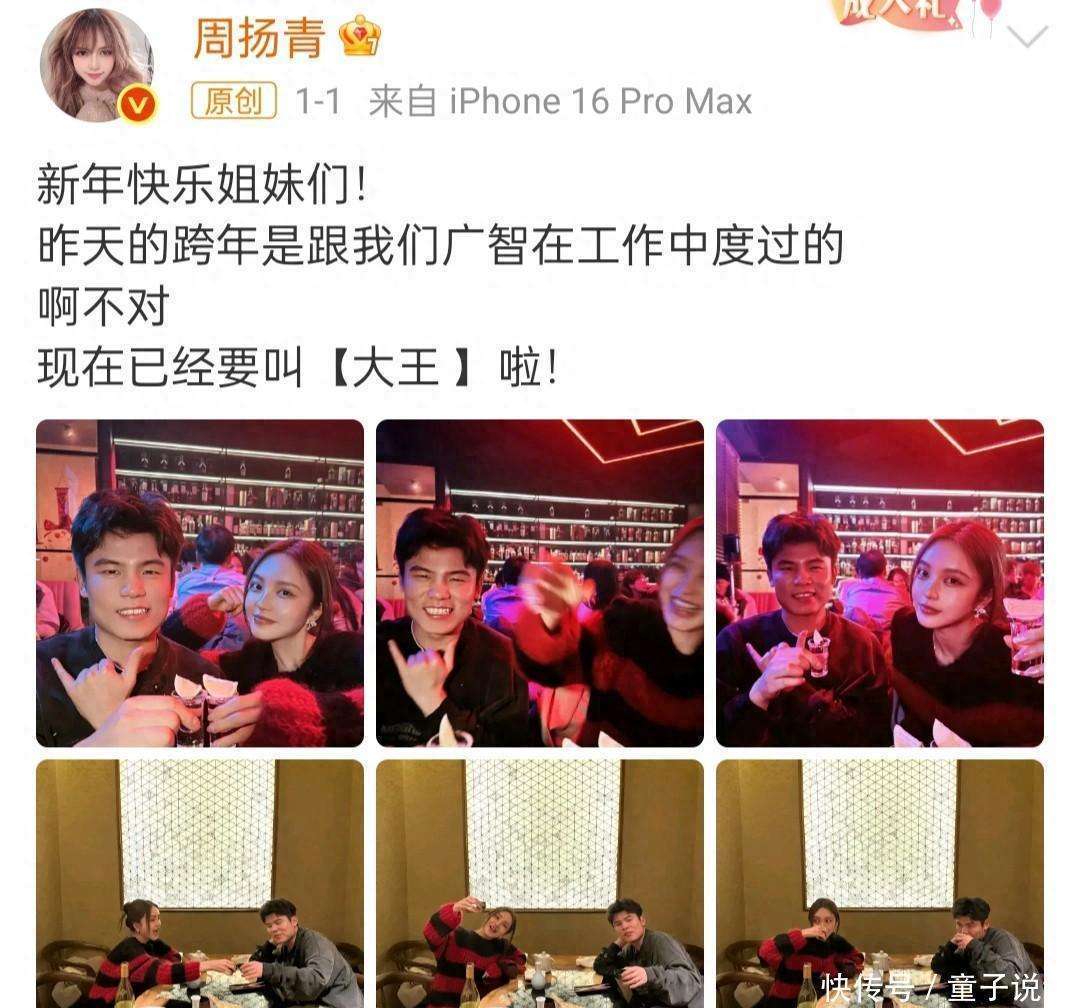Image resolution: width=1080 pixels, height=1008 pixels.
Task: Tap the username 周扬青
Action: 259,38
